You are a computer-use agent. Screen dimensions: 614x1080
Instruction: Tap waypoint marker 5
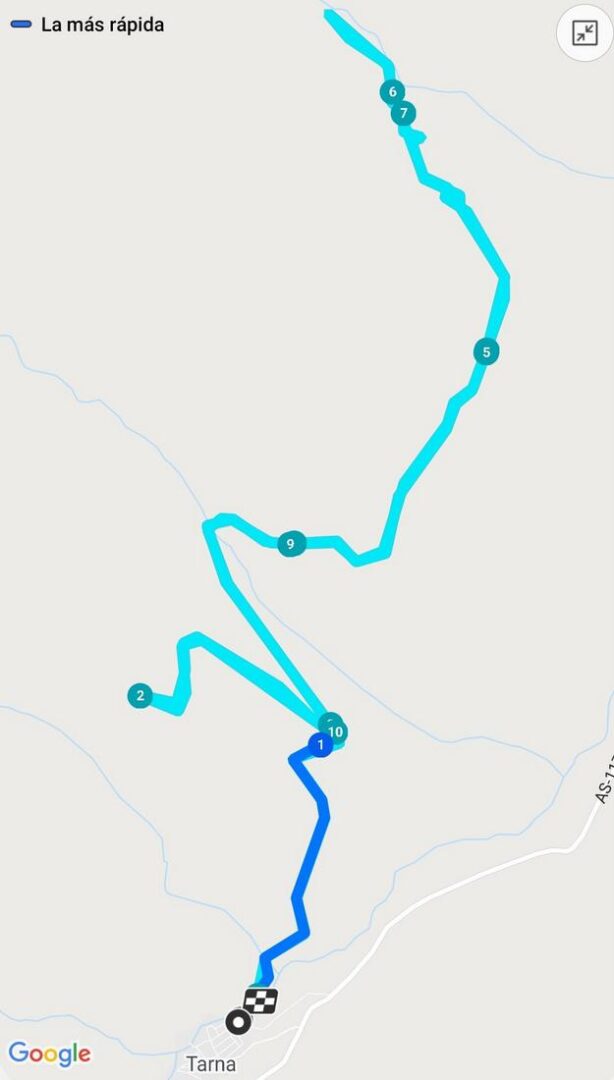[x=486, y=352]
